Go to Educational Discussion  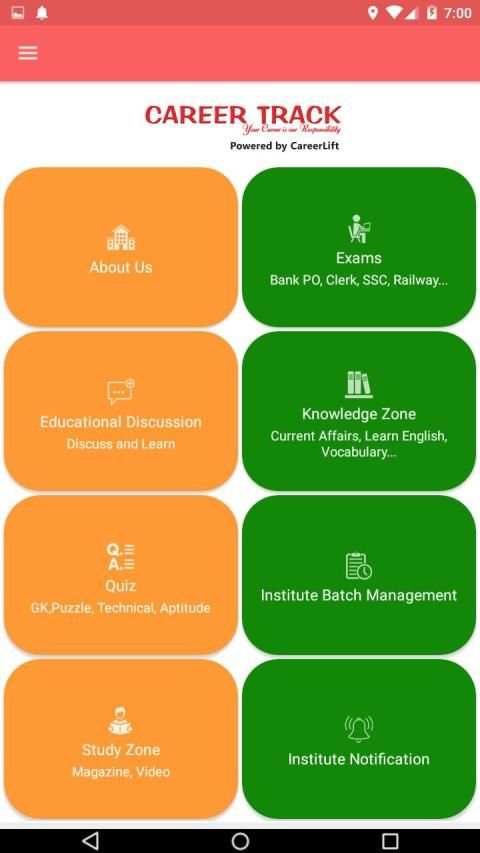click(121, 411)
